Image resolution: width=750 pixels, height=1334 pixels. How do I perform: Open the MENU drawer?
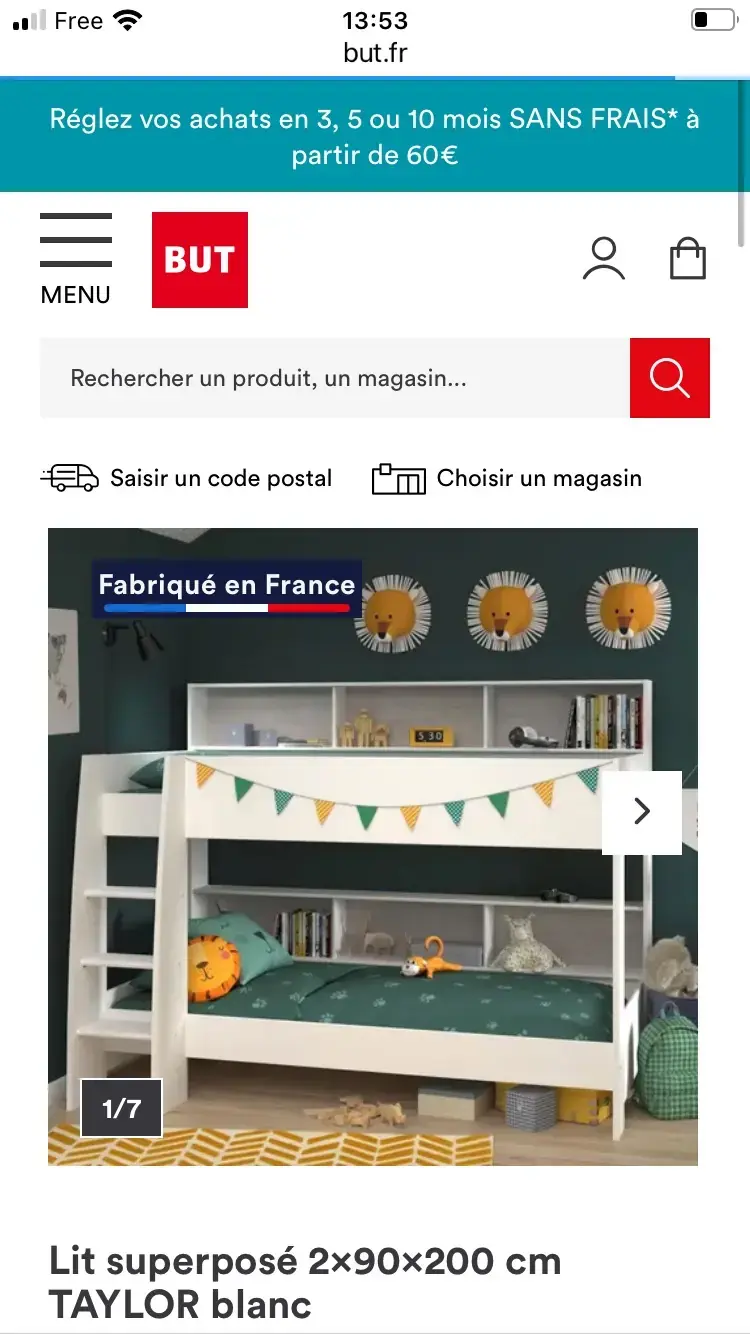75,259
